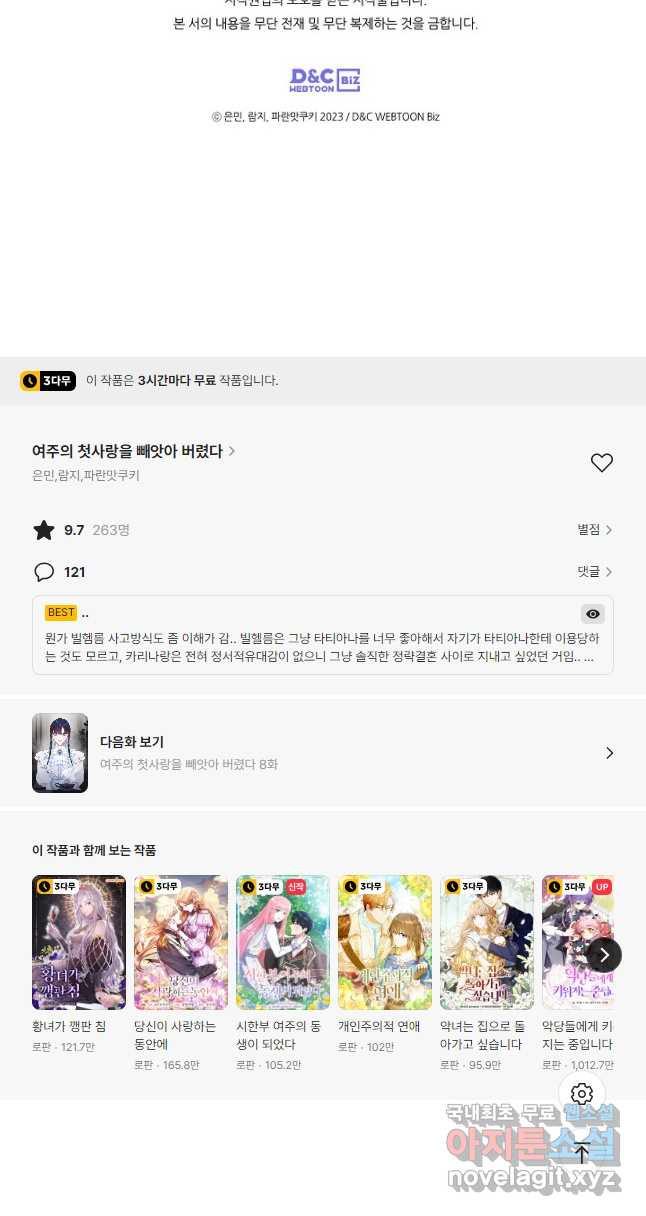Viewport: 646px width, 1216px height.
Task: Open the webtoon 악녀는 집으로 돌아가고 싶습니다
Action: [487, 942]
